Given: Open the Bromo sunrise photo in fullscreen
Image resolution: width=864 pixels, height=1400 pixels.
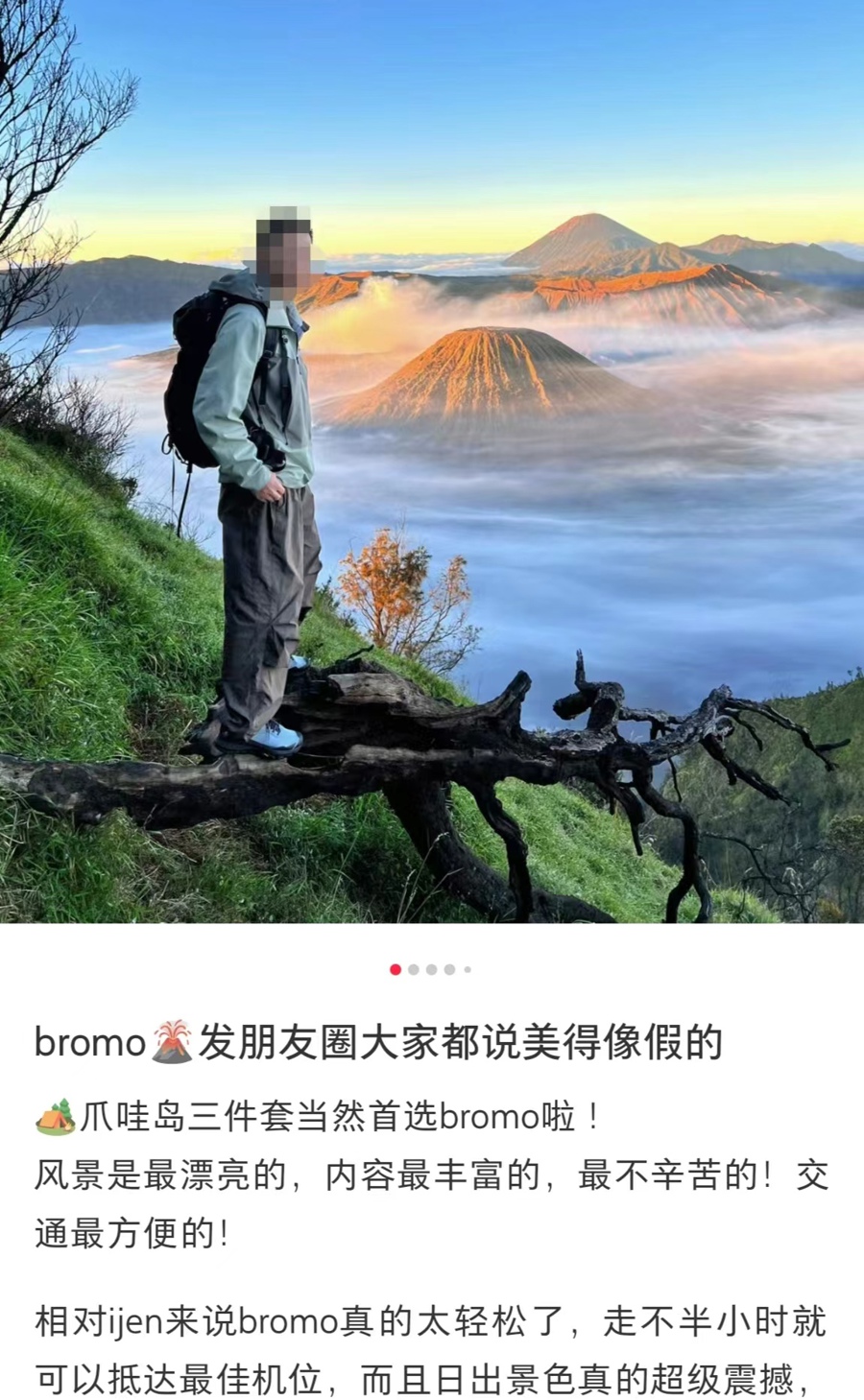Looking at the screenshot, I should (432, 461).
